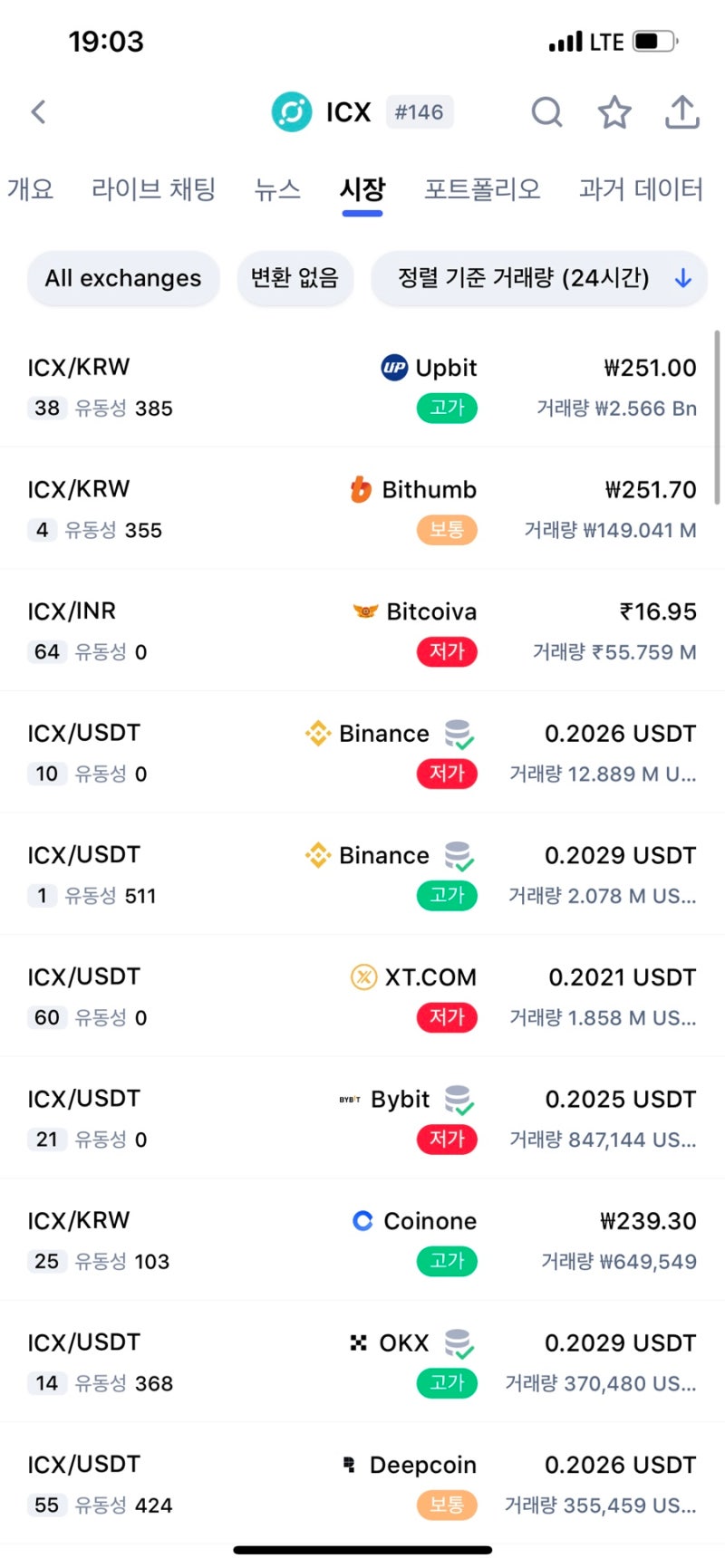The image size is (725, 1568).
Task: View the Deepcoin ICX/USDT market
Action: point(362,1484)
